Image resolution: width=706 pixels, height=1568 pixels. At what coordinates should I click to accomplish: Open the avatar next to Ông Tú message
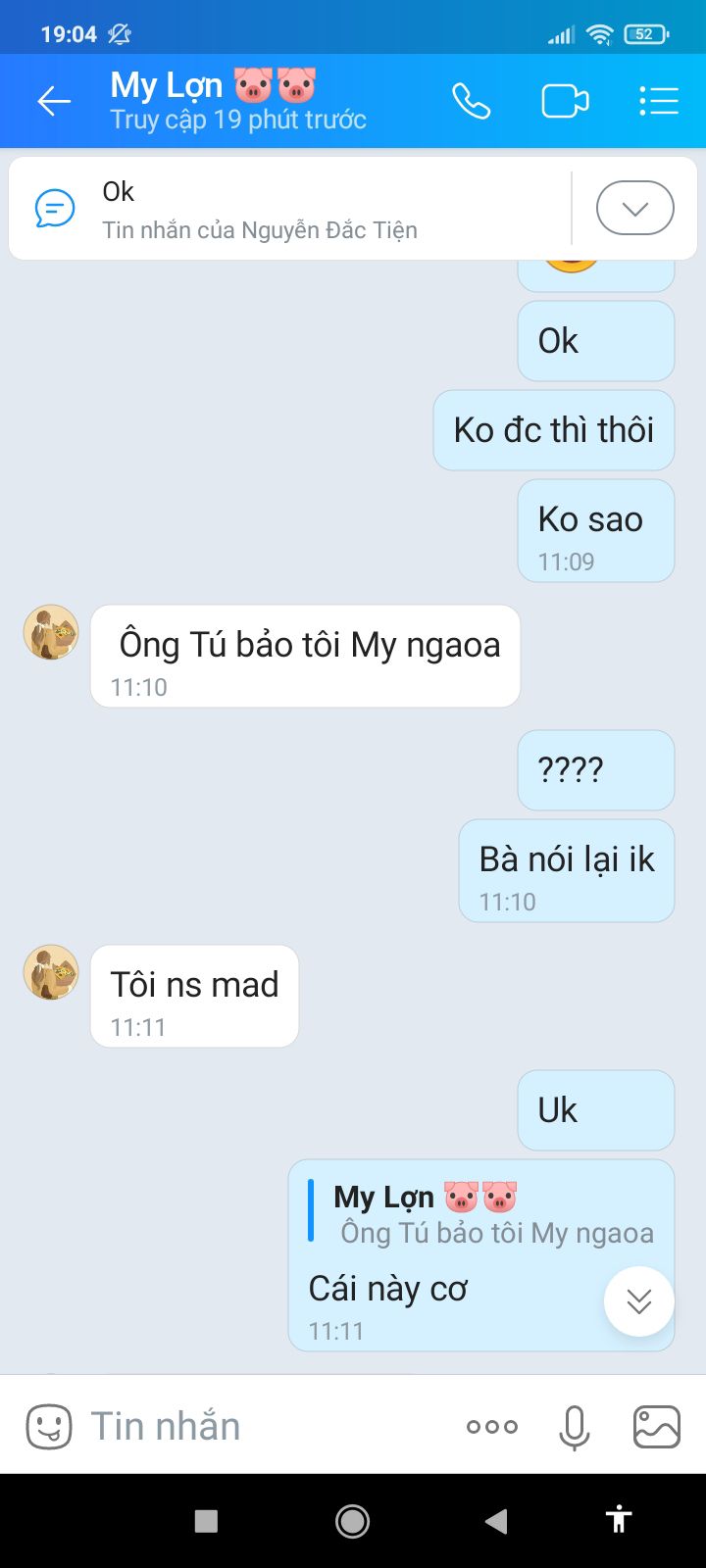[x=51, y=632]
